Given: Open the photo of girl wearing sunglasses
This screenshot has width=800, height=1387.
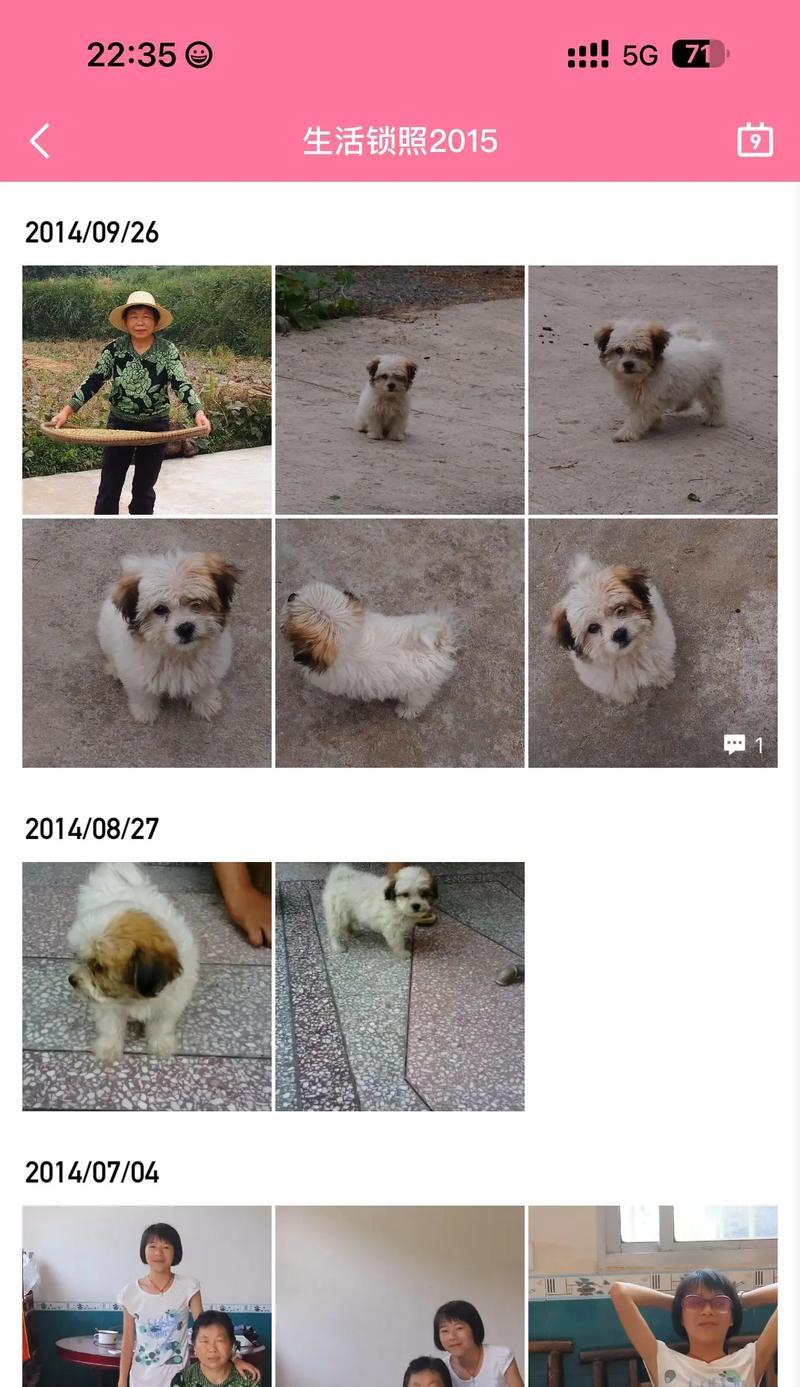Looking at the screenshot, I should pos(653,1295).
